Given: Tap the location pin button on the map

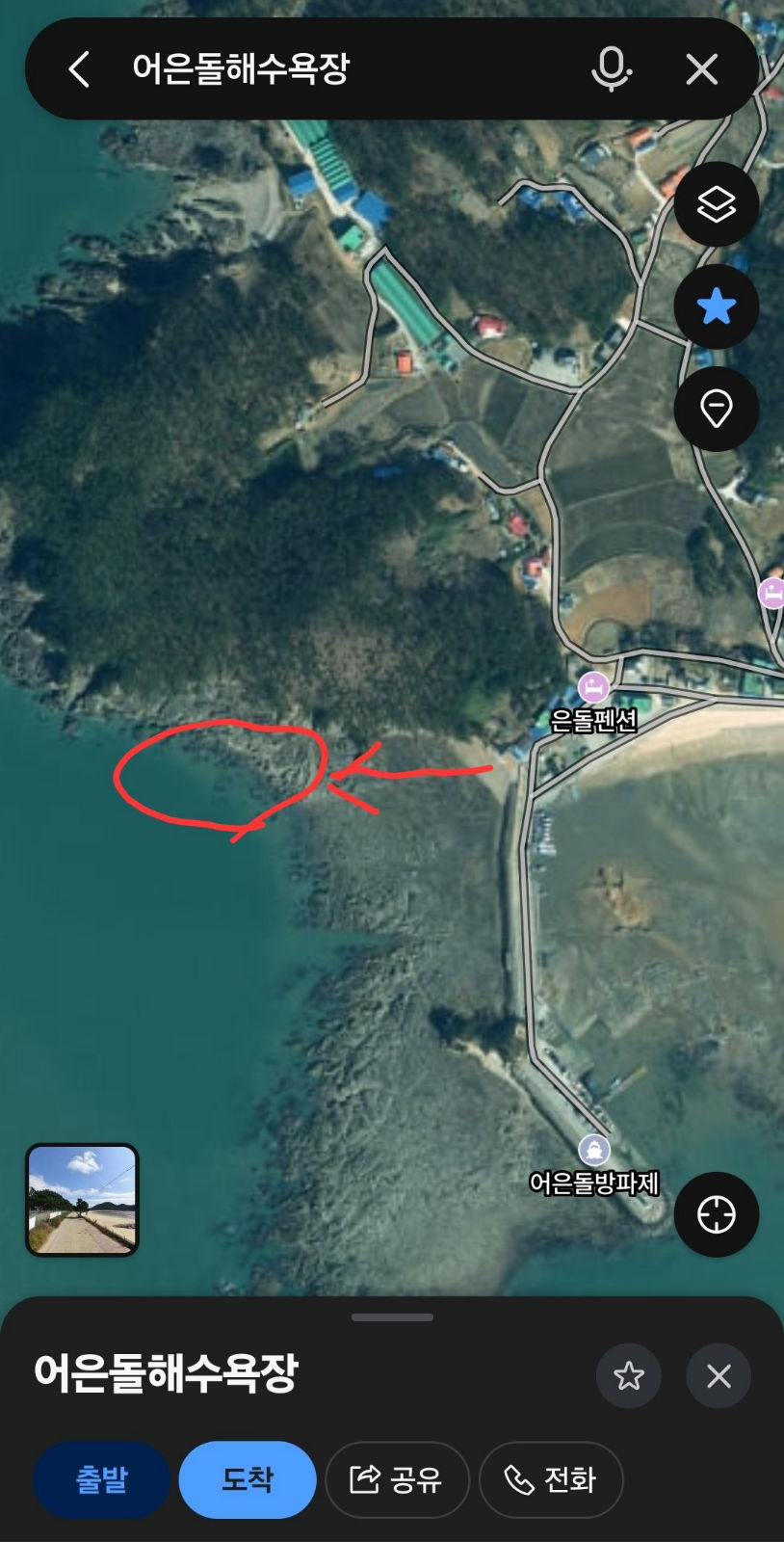Looking at the screenshot, I should 717,409.
